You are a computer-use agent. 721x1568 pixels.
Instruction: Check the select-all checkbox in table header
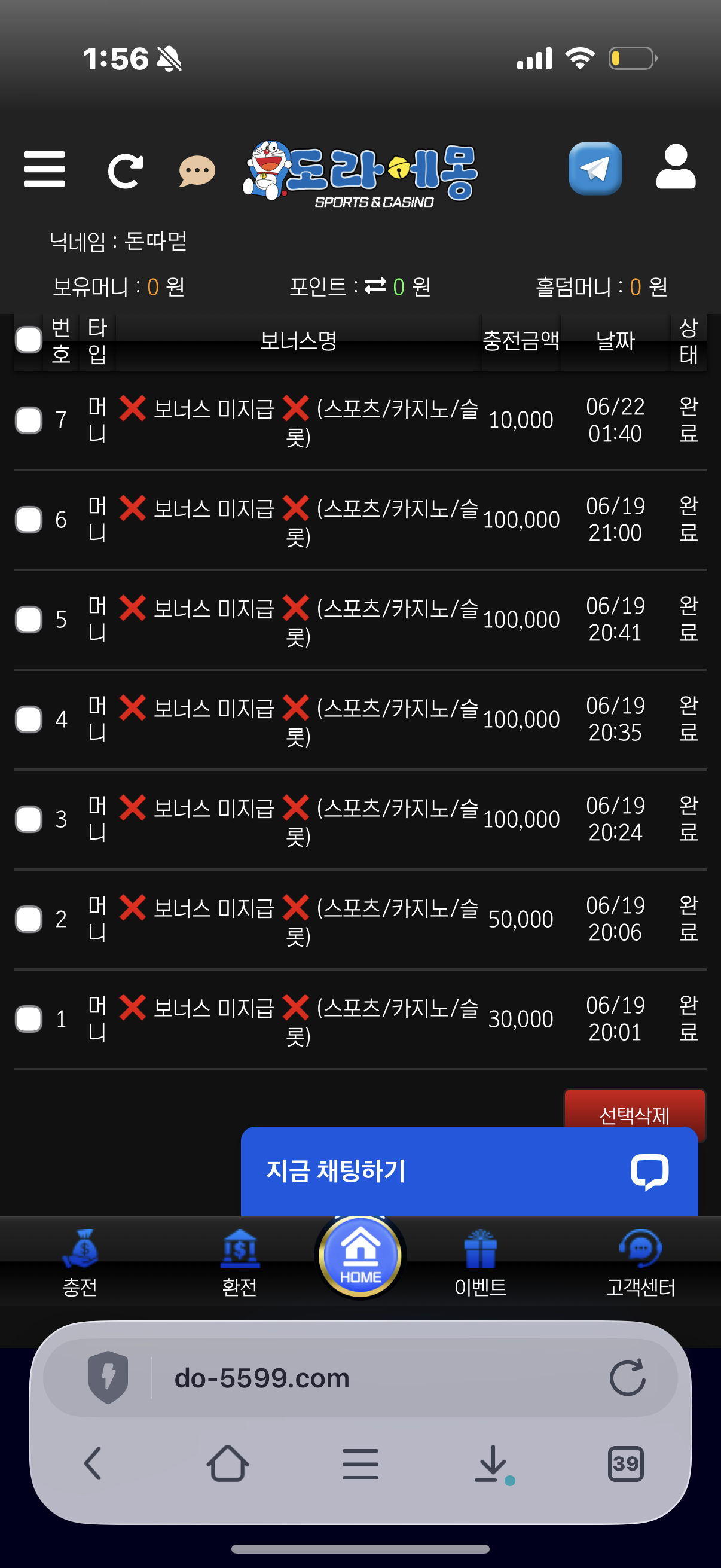pyautogui.click(x=29, y=340)
